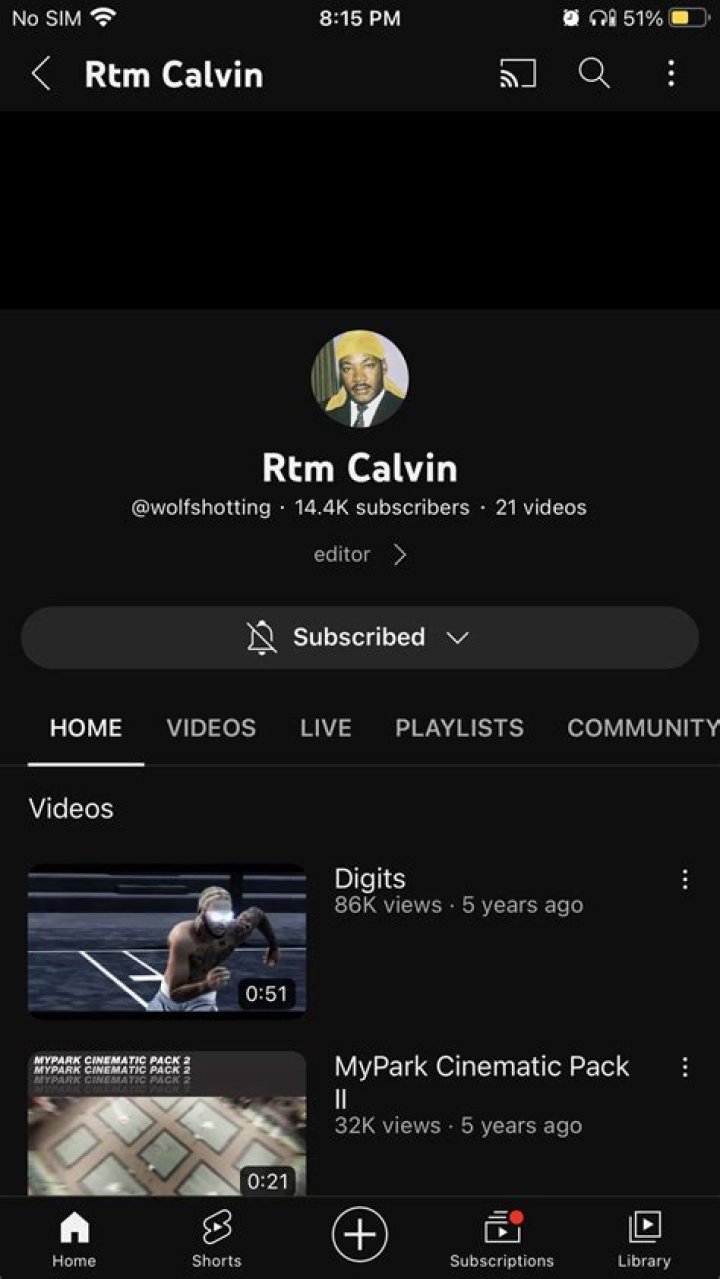The height and width of the screenshot is (1279, 720).
Task: Open the Create button in bottom bar
Action: click(359, 1234)
